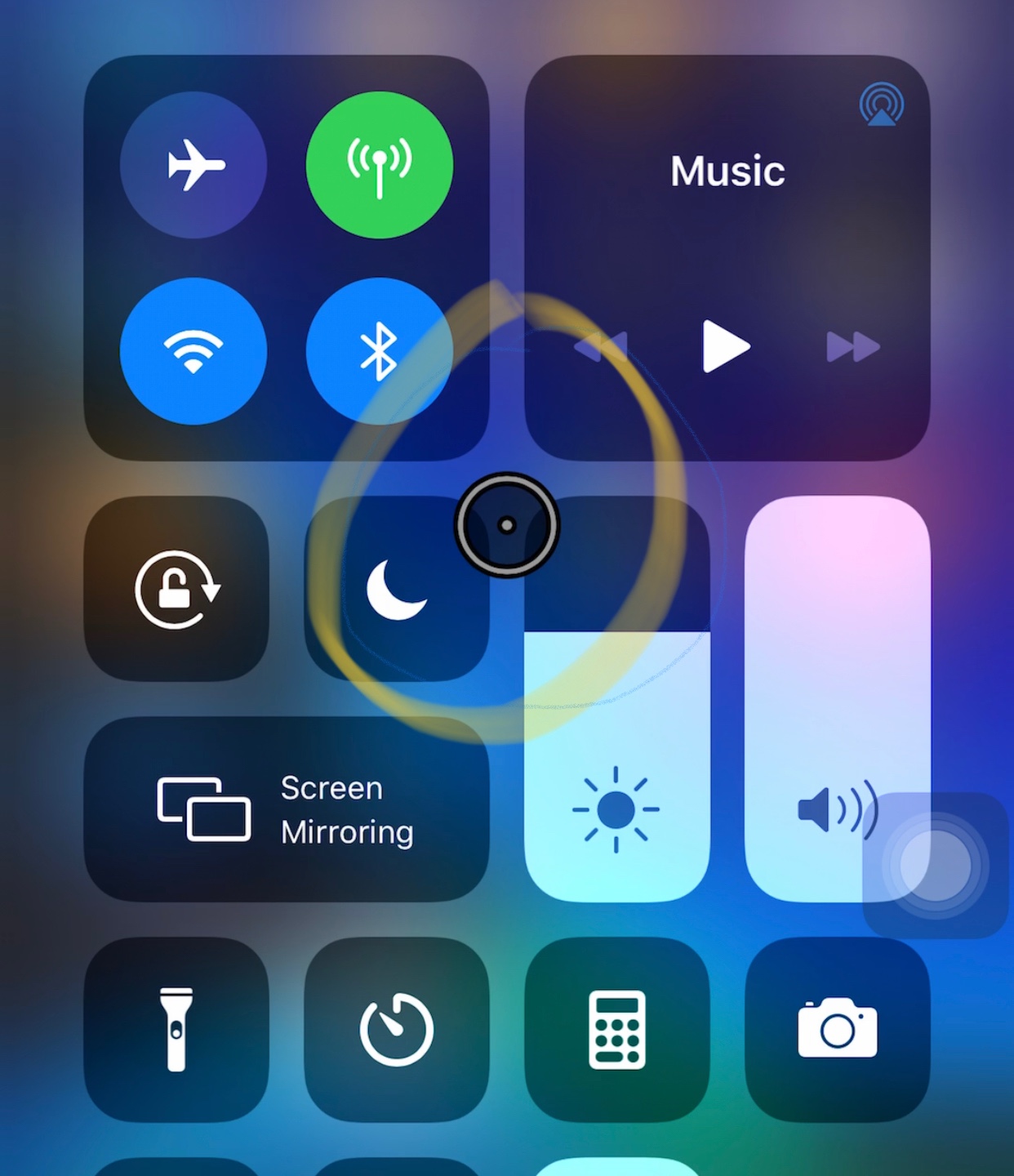Image resolution: width=1014 pixels, height=1176 pixels.
Task: Open the Timer
Action: (397, 1029)
